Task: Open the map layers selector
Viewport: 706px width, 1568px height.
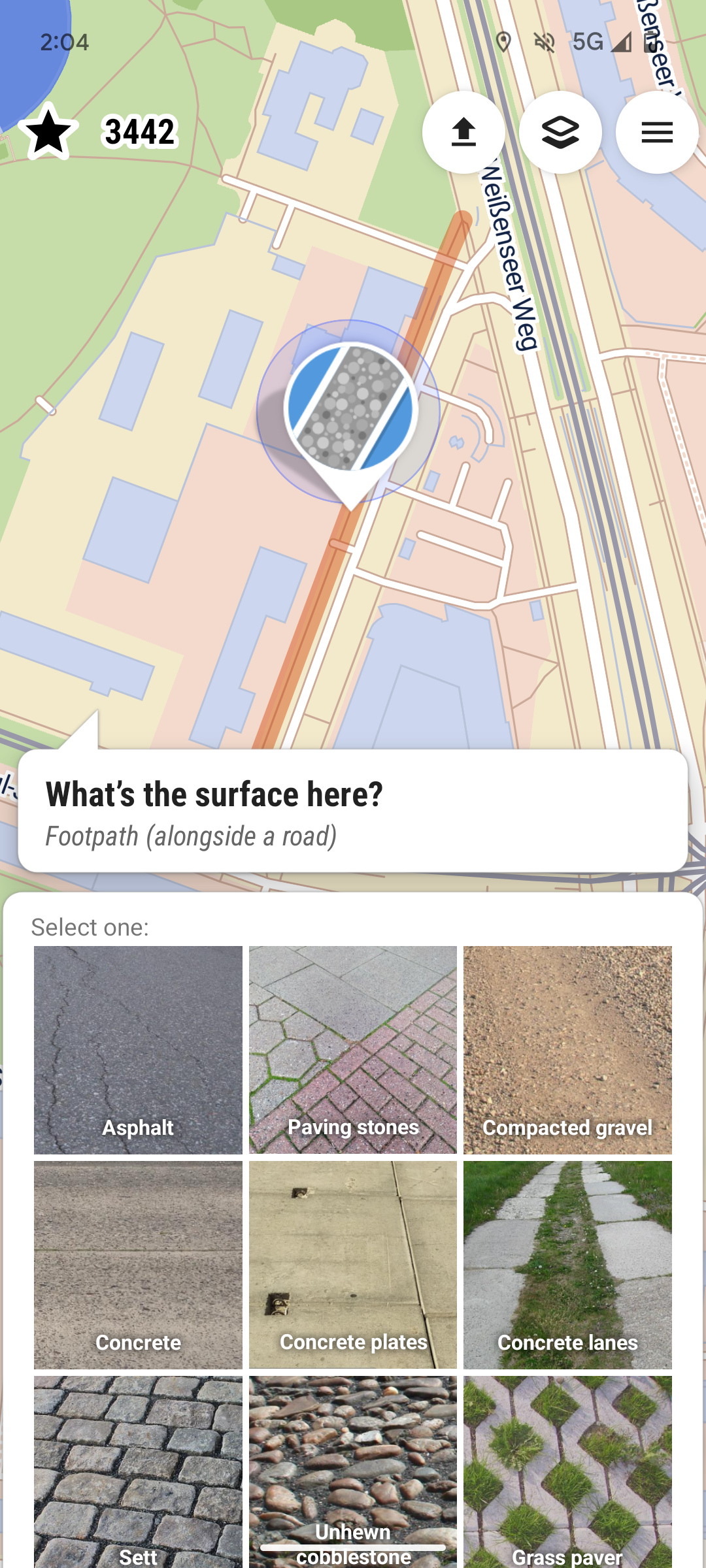Action: pos(560,132)
